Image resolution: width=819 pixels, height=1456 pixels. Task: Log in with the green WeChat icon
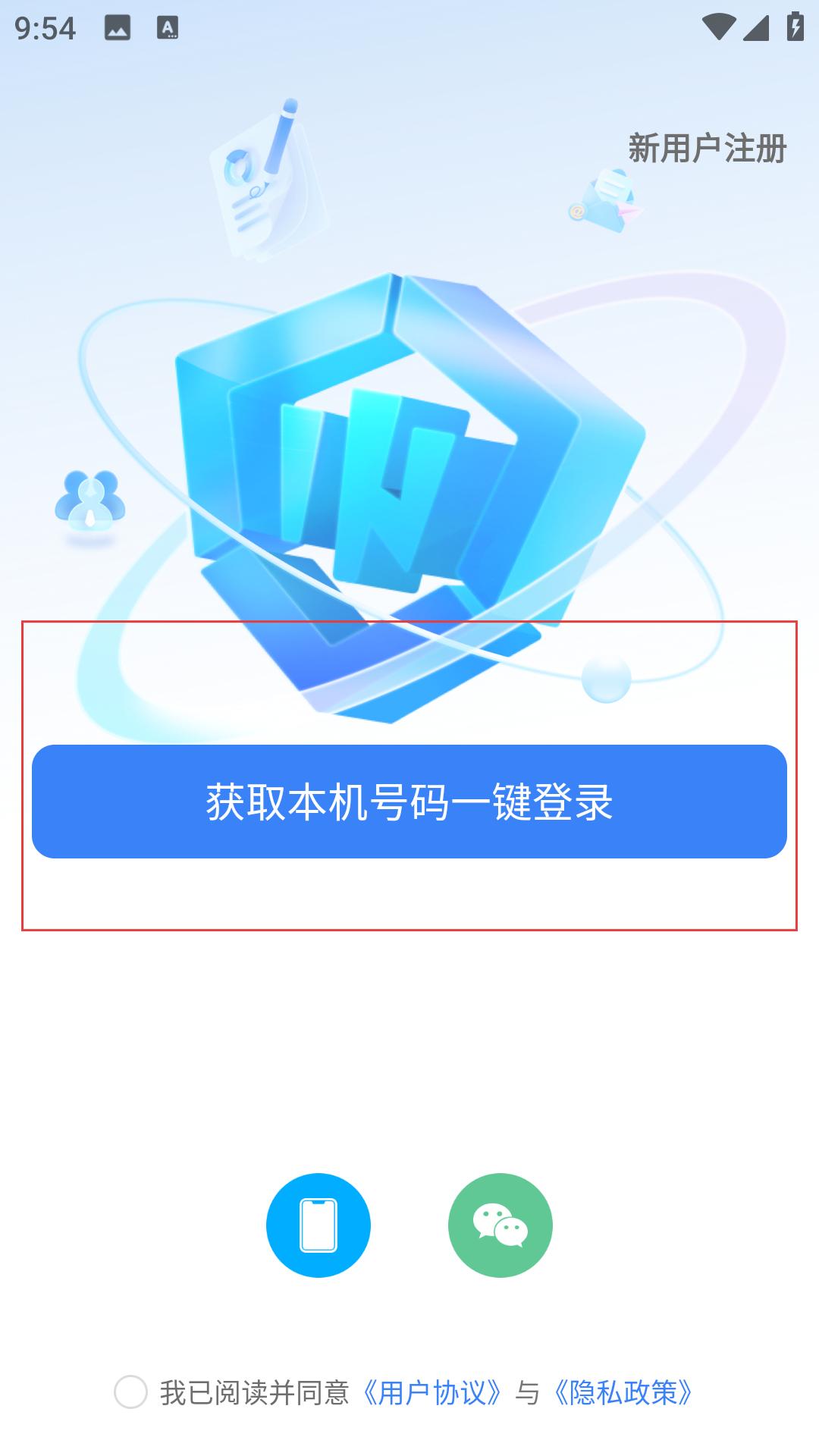(x=500, y=1225)
